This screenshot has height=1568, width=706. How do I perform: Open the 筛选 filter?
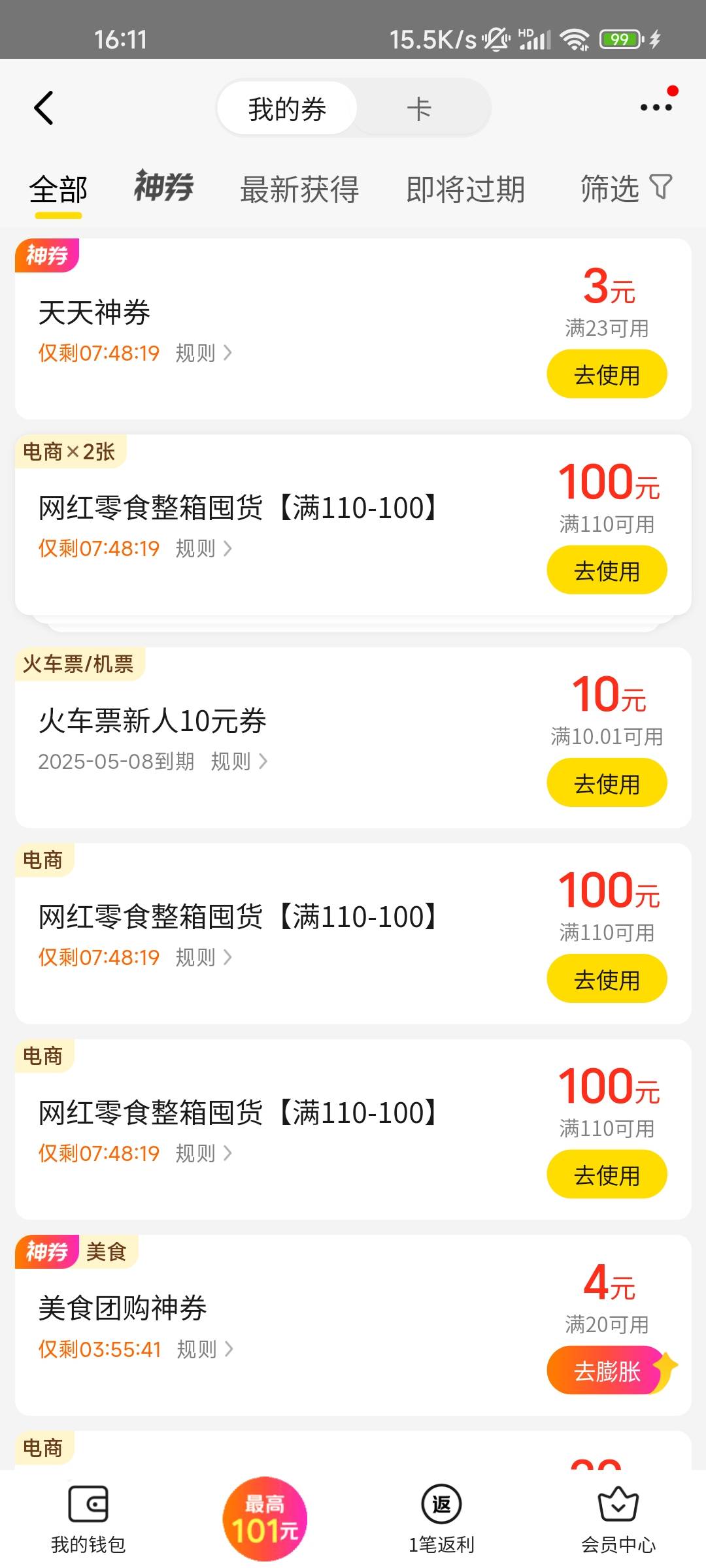tap(626, 189)
